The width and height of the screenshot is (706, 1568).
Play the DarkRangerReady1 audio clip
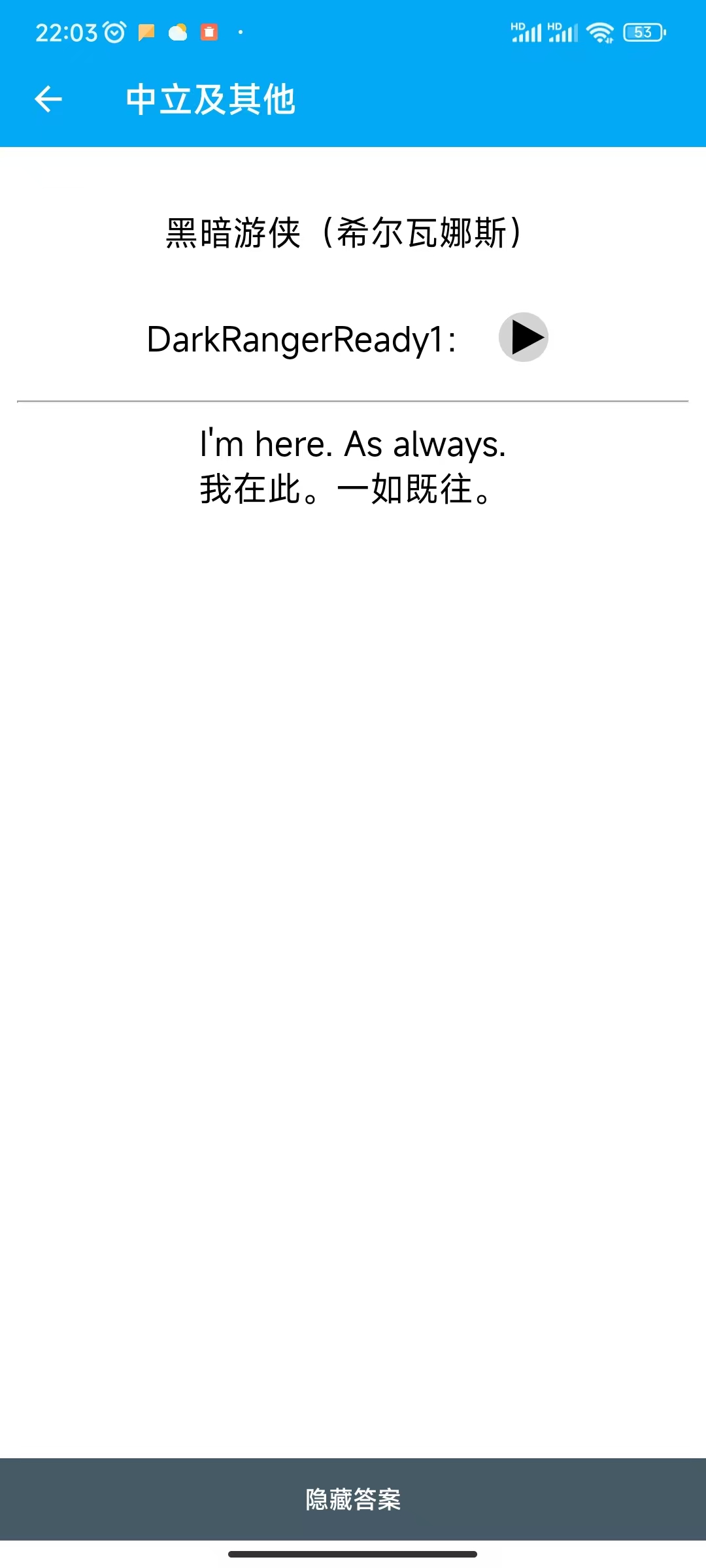(523, 337)
